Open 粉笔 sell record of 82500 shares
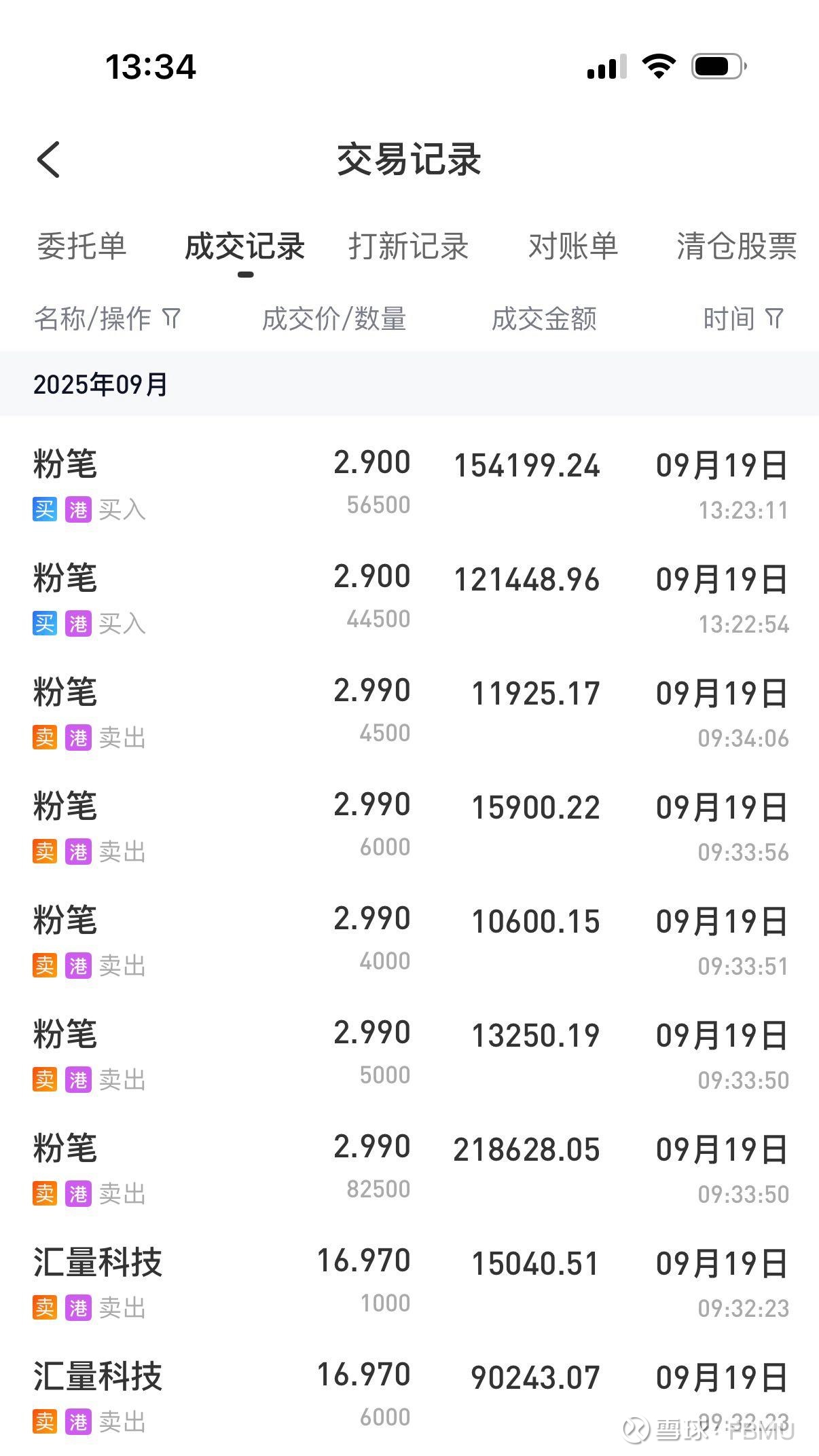The width and height of the screenshot is (819, 1456). (409, 1168)
